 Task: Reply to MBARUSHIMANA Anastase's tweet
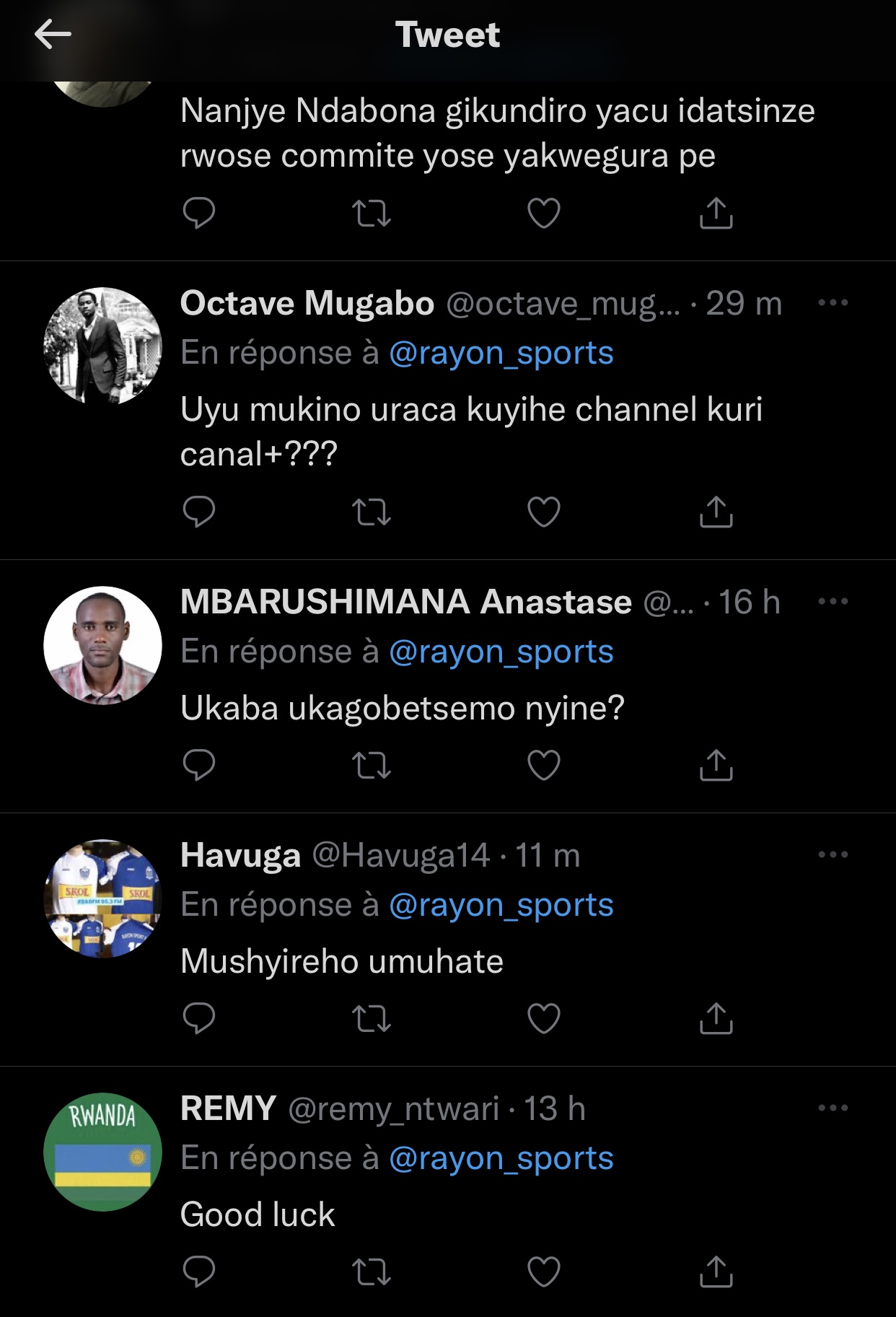point(199,765)
